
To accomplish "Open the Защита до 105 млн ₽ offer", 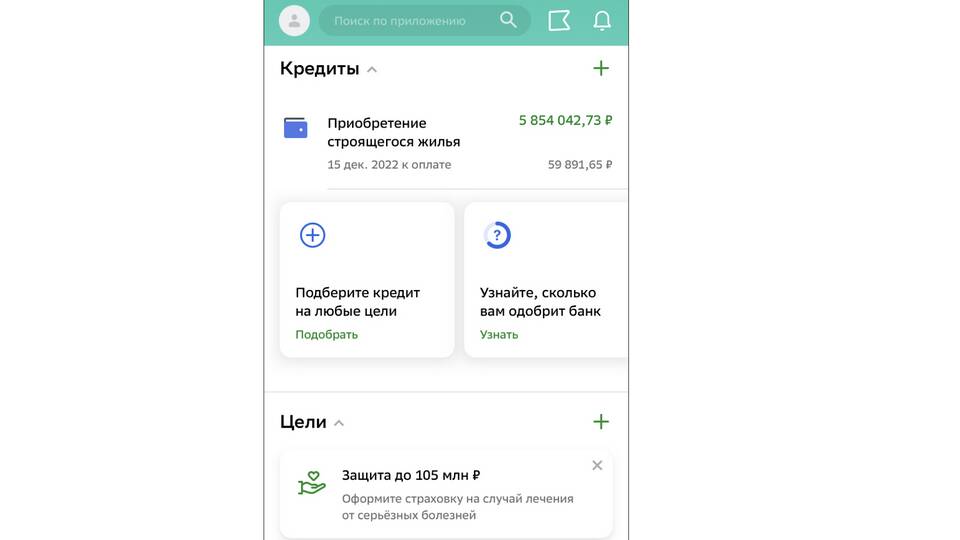I will 440,494.
